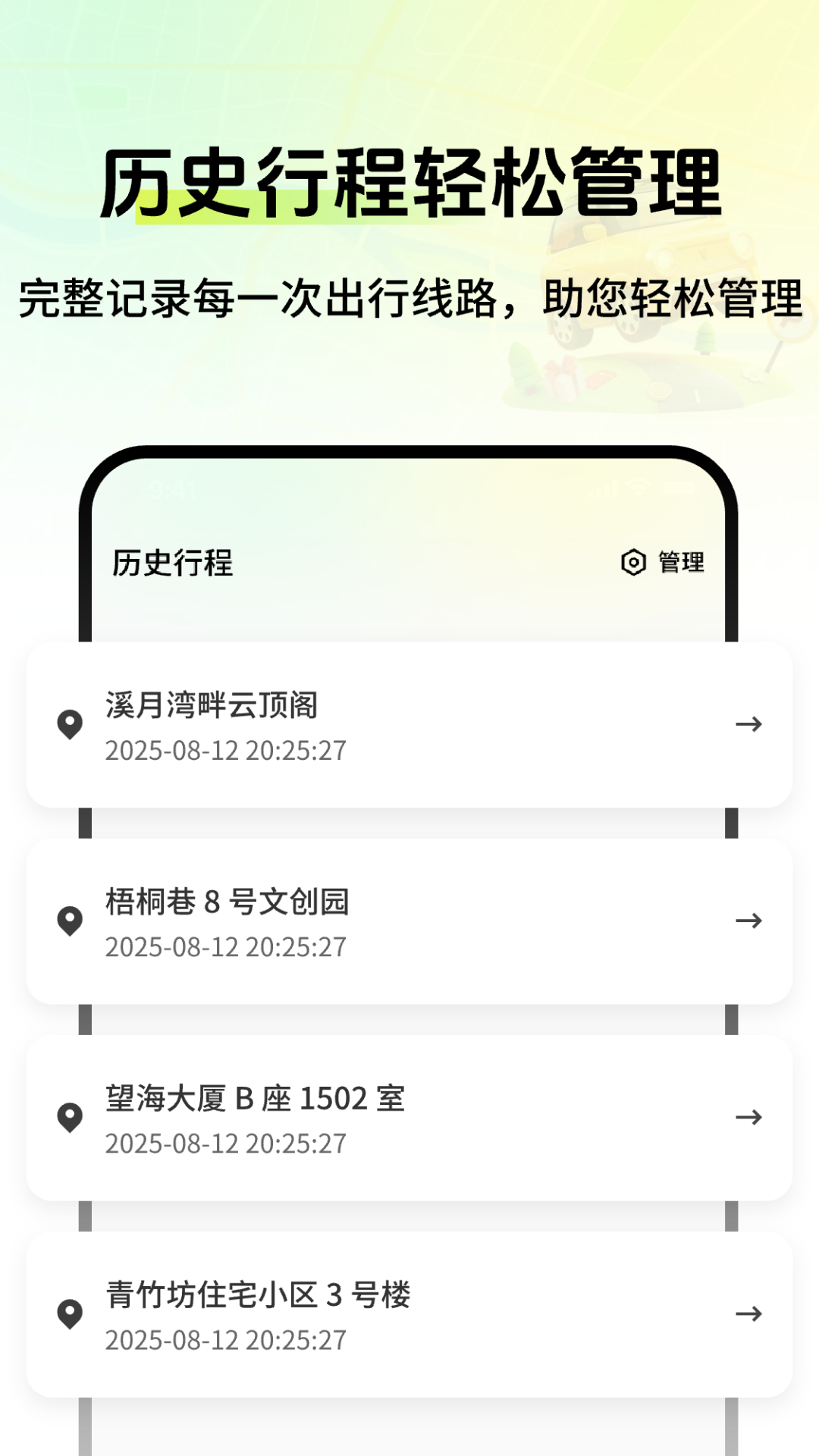Select the timestamp under 望海大厦 B 座 1502 室

pos(225,1143)
